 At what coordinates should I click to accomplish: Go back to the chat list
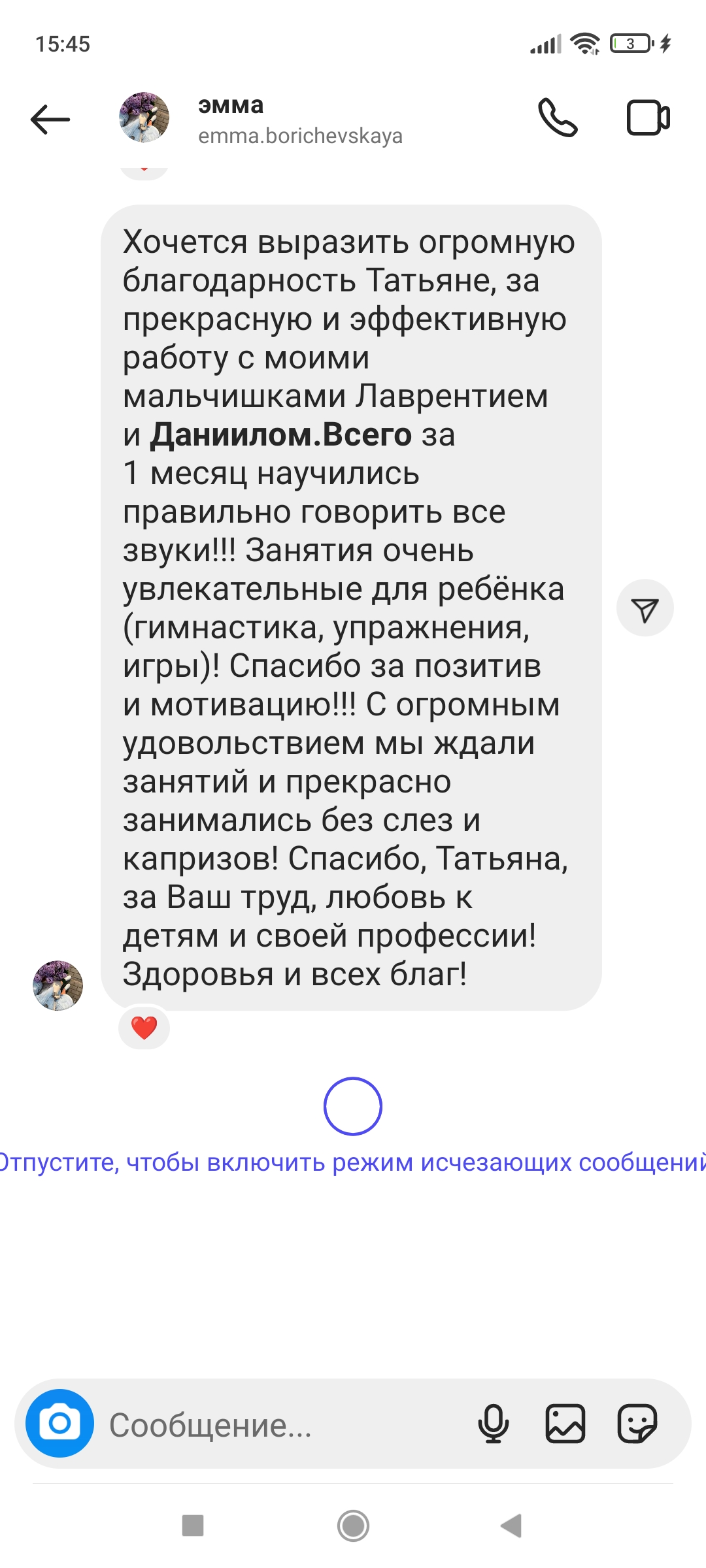point(50,120)
